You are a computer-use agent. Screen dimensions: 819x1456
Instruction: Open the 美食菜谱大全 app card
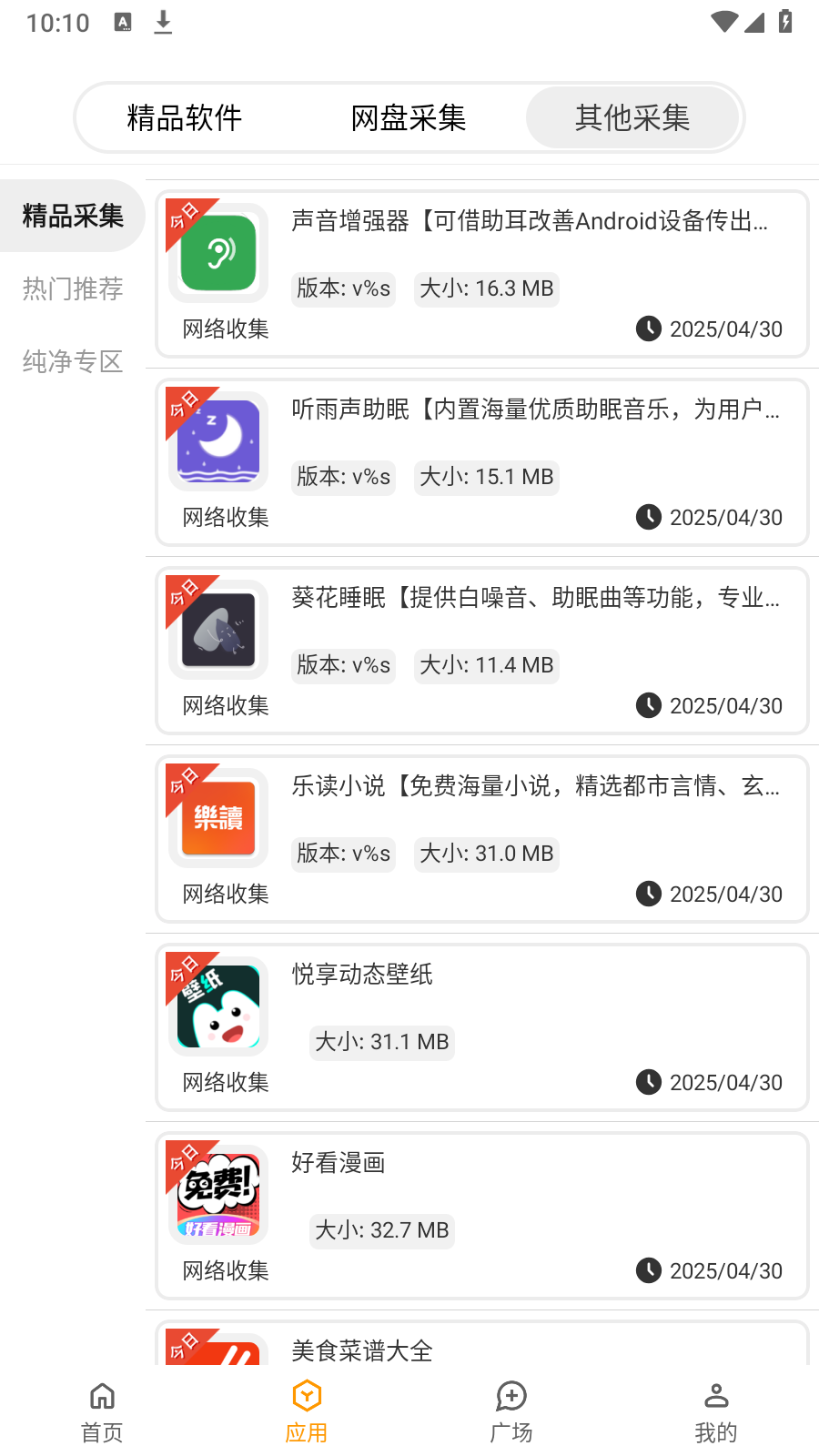click(x=482, y=1347)
